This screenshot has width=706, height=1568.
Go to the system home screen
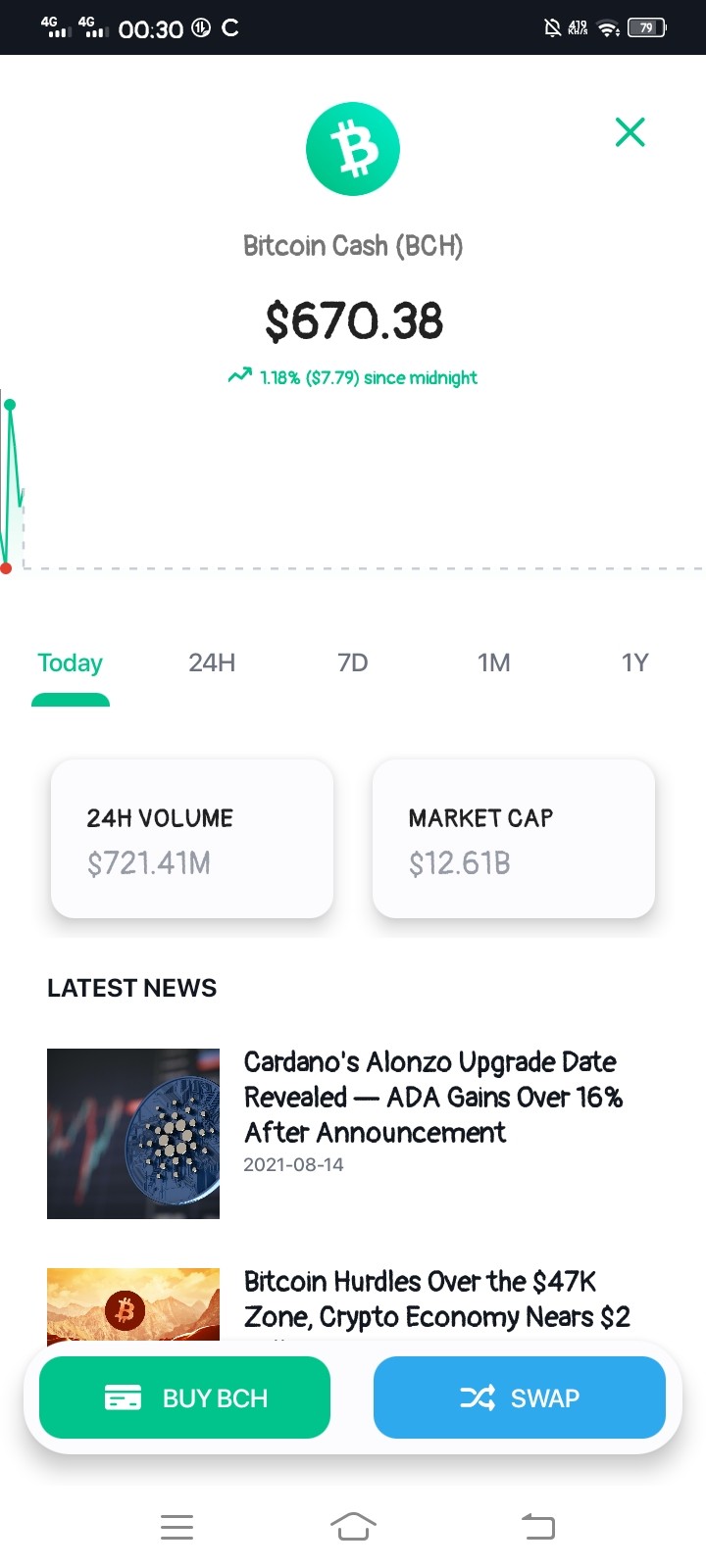(x=353, y=1526)
